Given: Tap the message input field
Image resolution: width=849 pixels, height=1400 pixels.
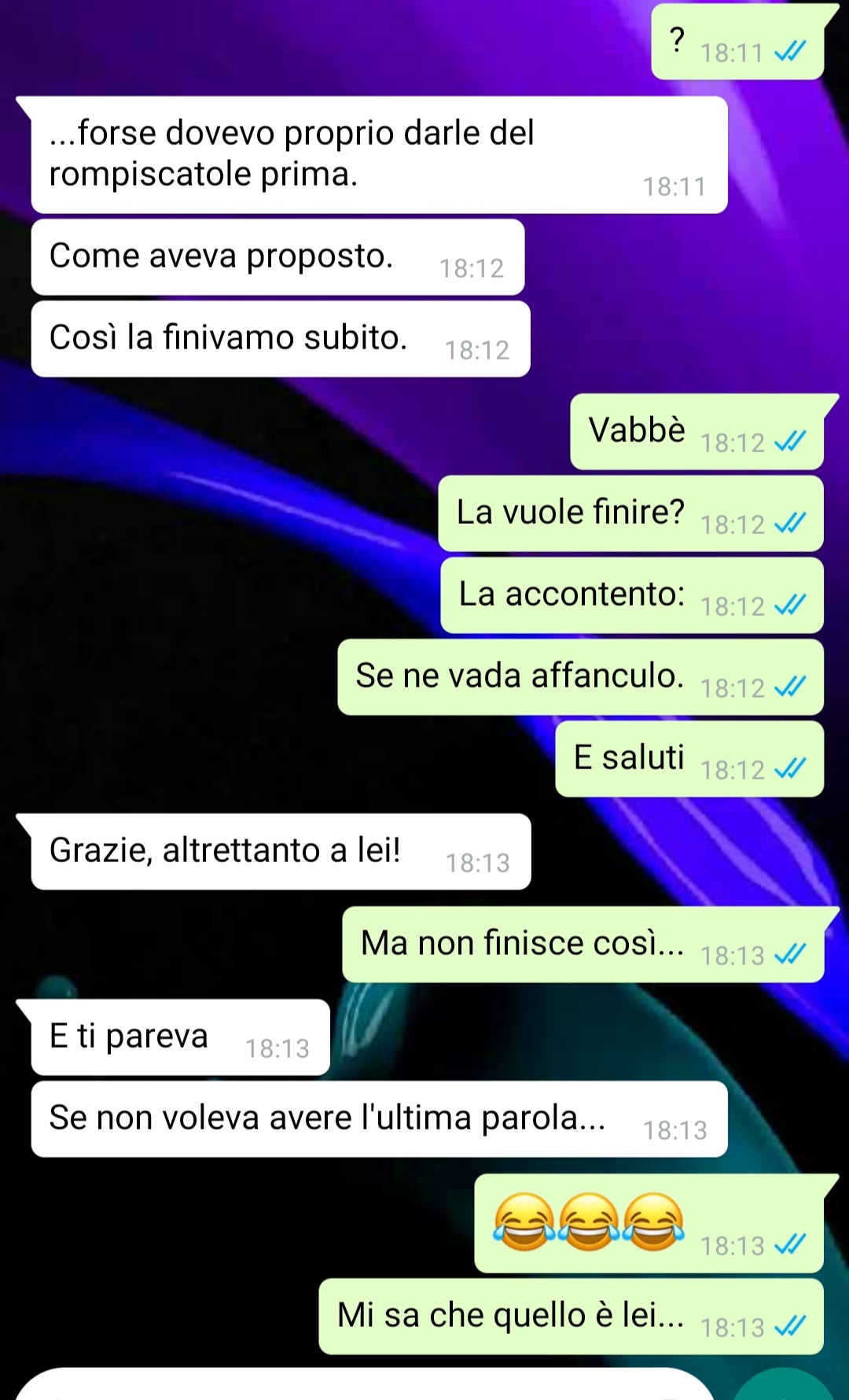Looking at the screenshot, I should (362, 1386).
